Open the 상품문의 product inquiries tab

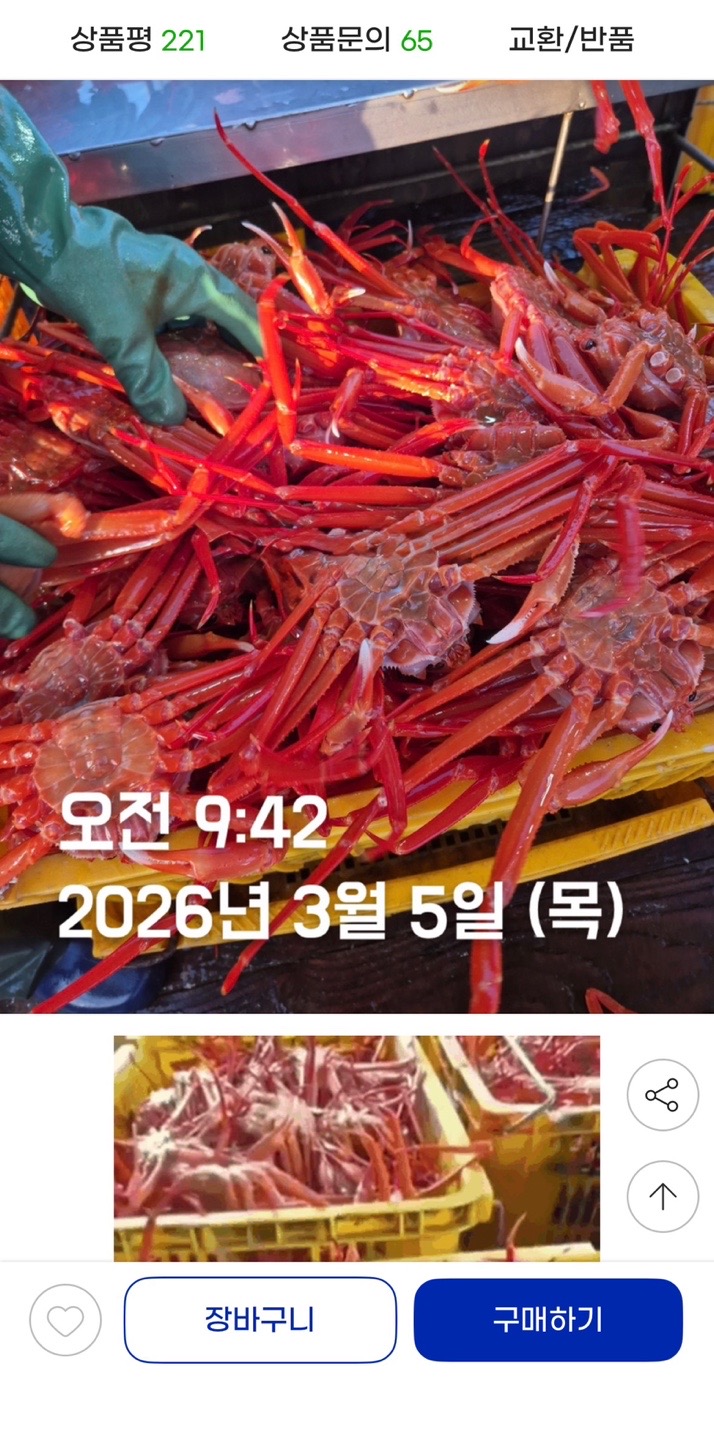point(356,40)
